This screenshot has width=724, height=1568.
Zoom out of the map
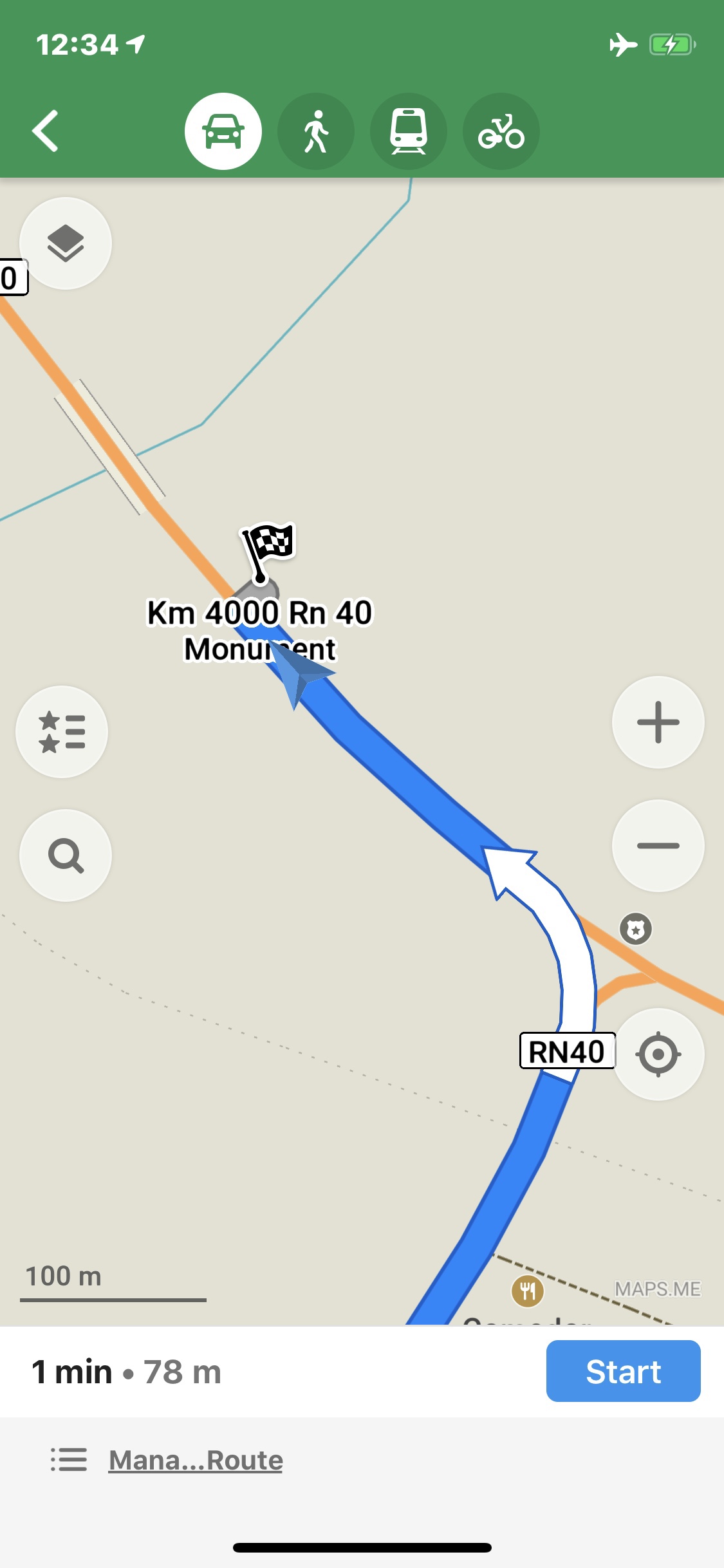pyautogui.click(x=658, y=846)
